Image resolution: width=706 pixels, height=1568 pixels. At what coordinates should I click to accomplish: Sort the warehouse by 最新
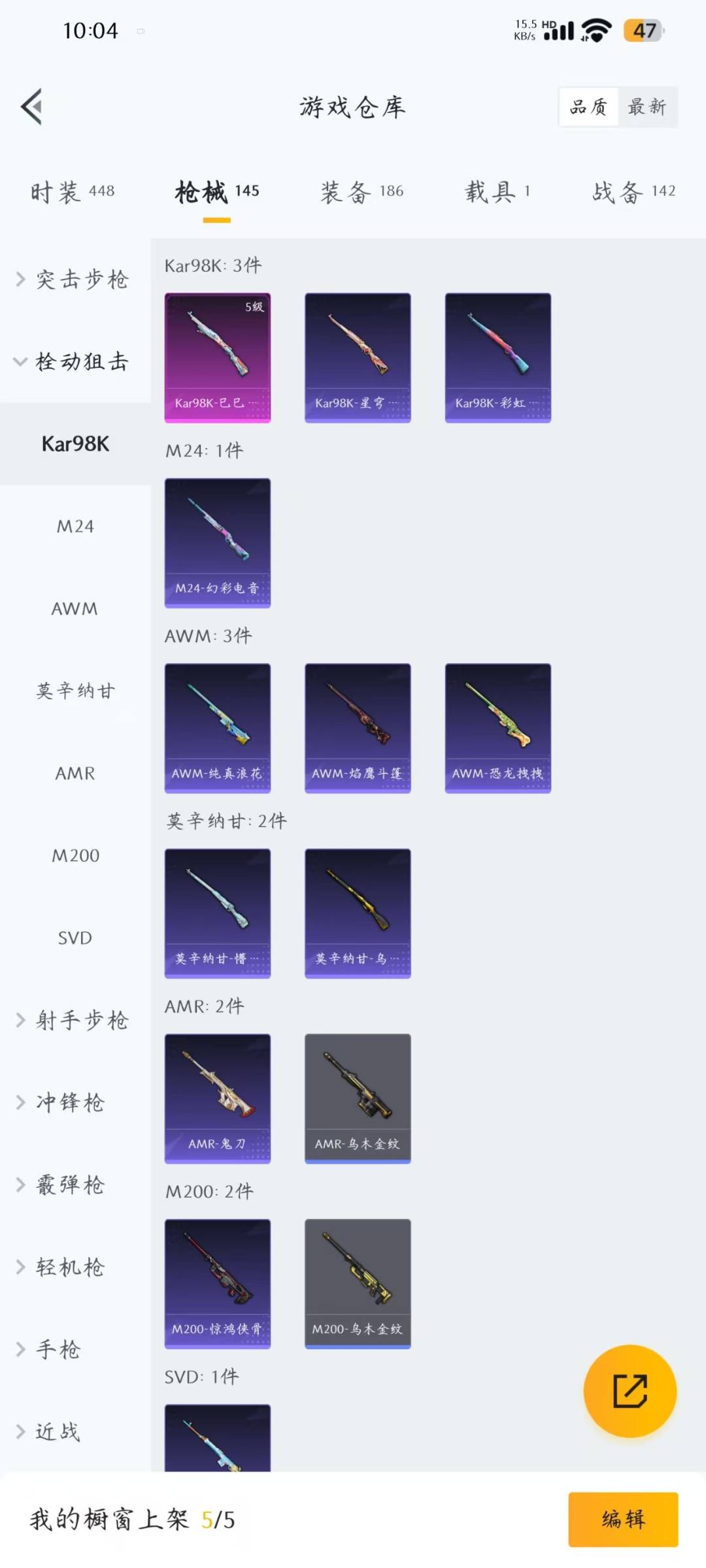[x=647, y=106]
